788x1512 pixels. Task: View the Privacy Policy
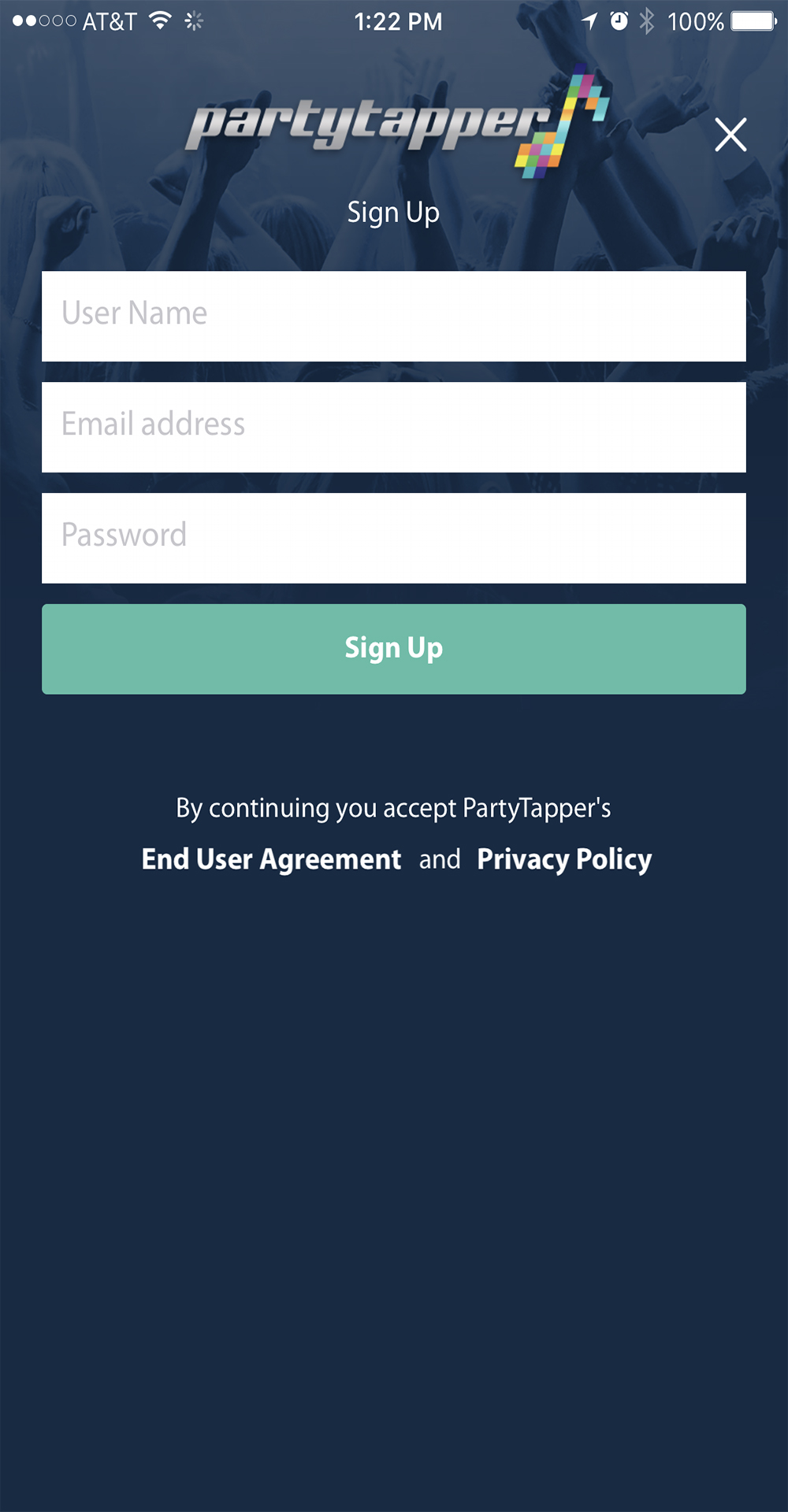click(x=564, y=859)
